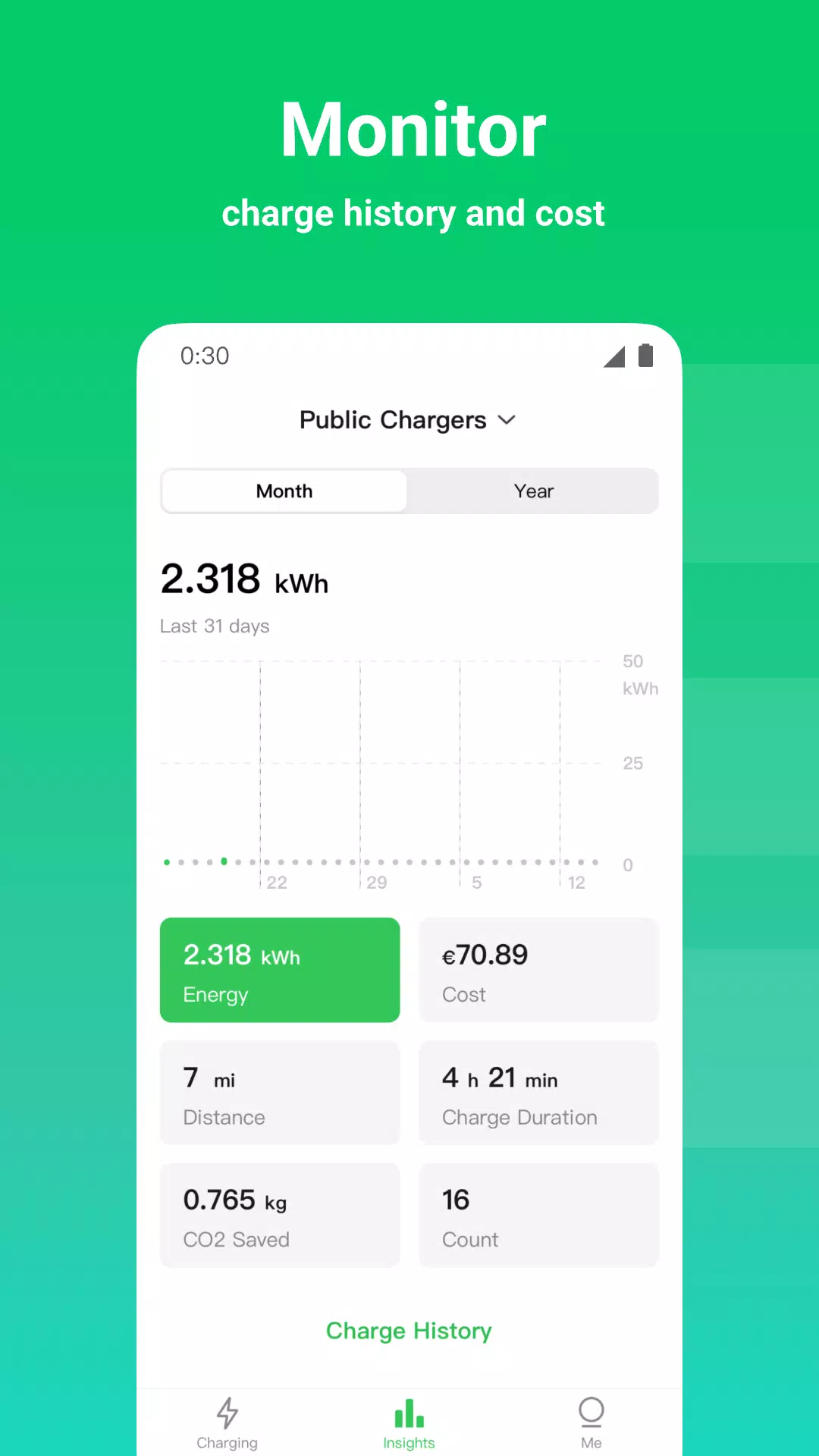This screenshot has height=1456, width=819.
Task: Tap the Charge Duration stat card
Action: (538, 1093)
